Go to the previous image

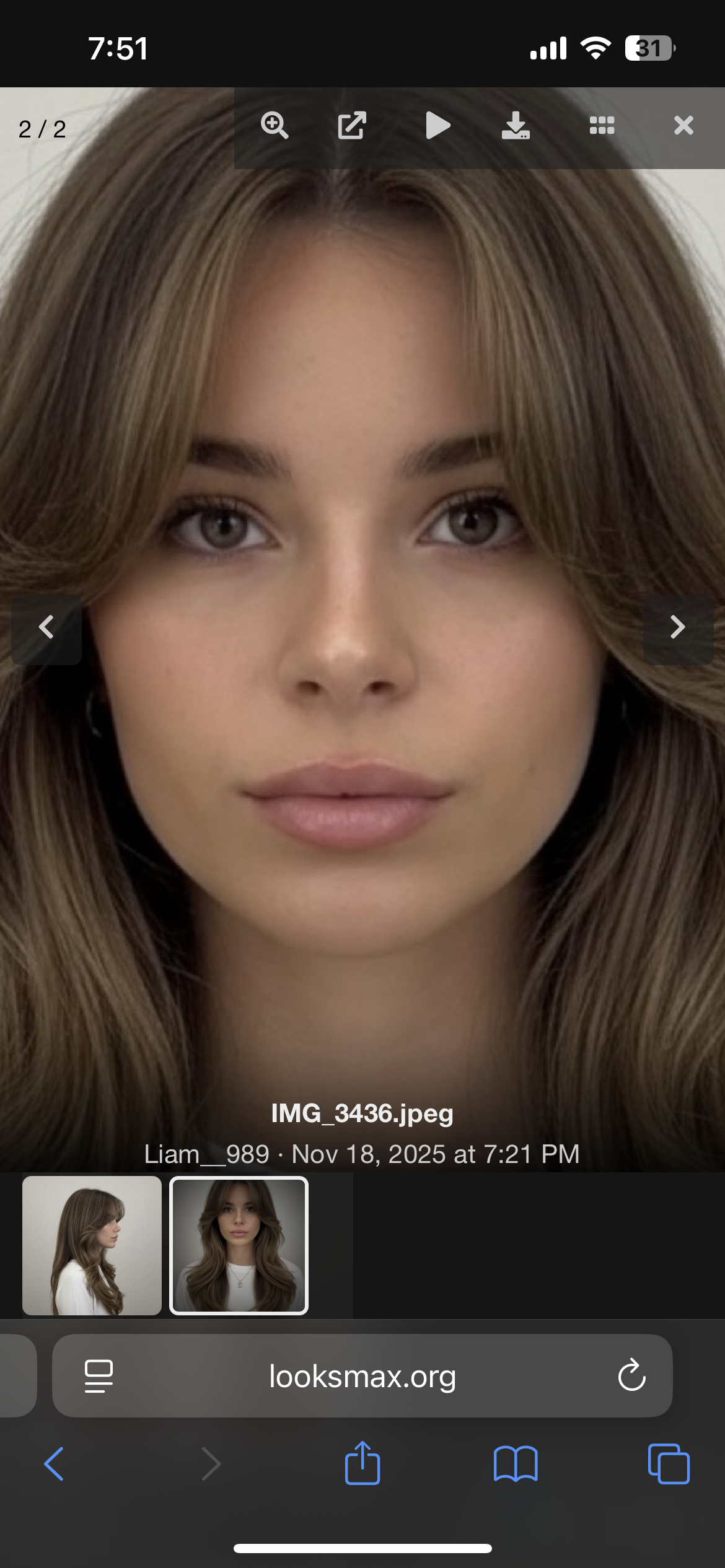(46, 628)
